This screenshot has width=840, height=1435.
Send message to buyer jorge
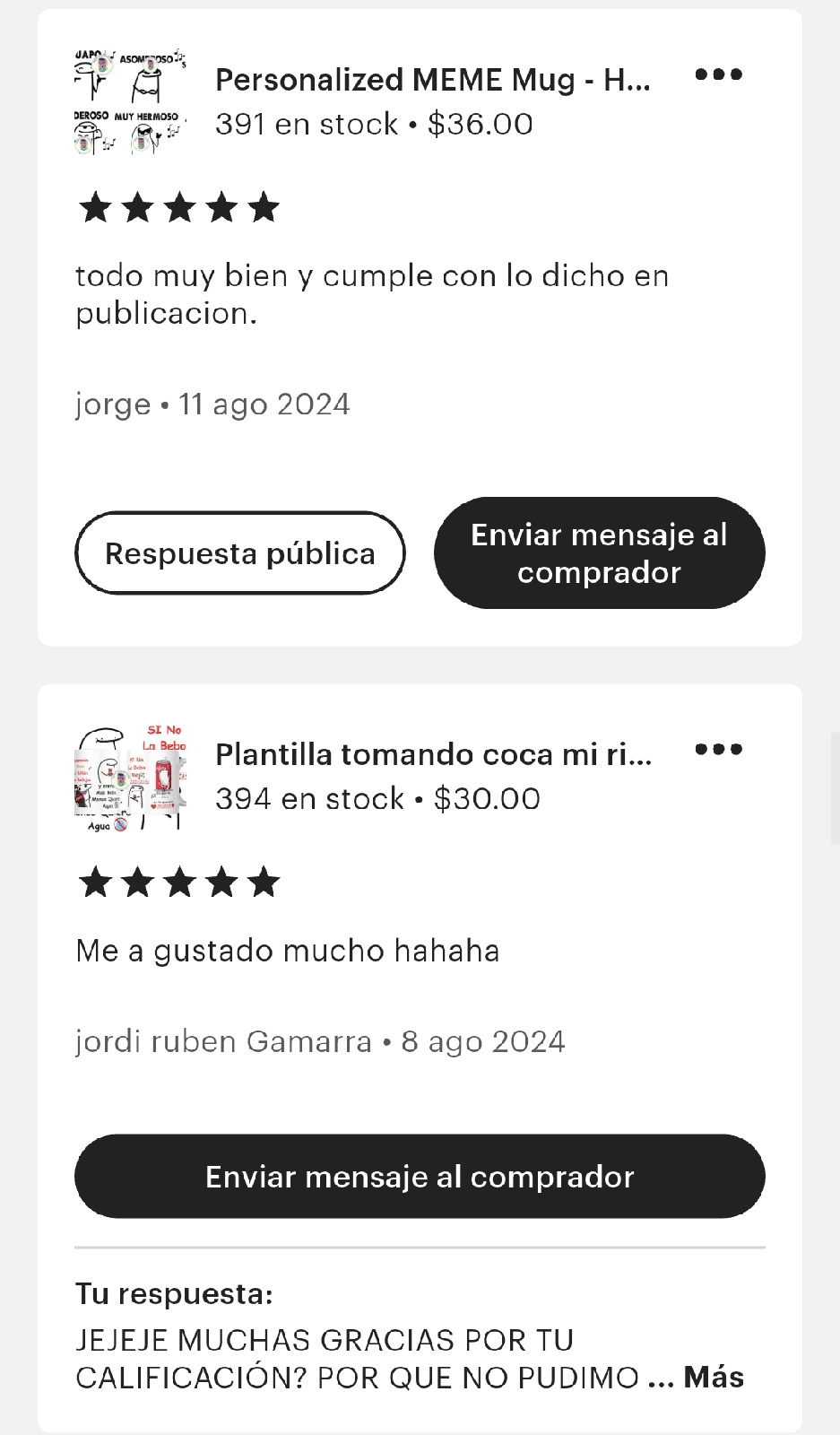click(x=599, y=553)
